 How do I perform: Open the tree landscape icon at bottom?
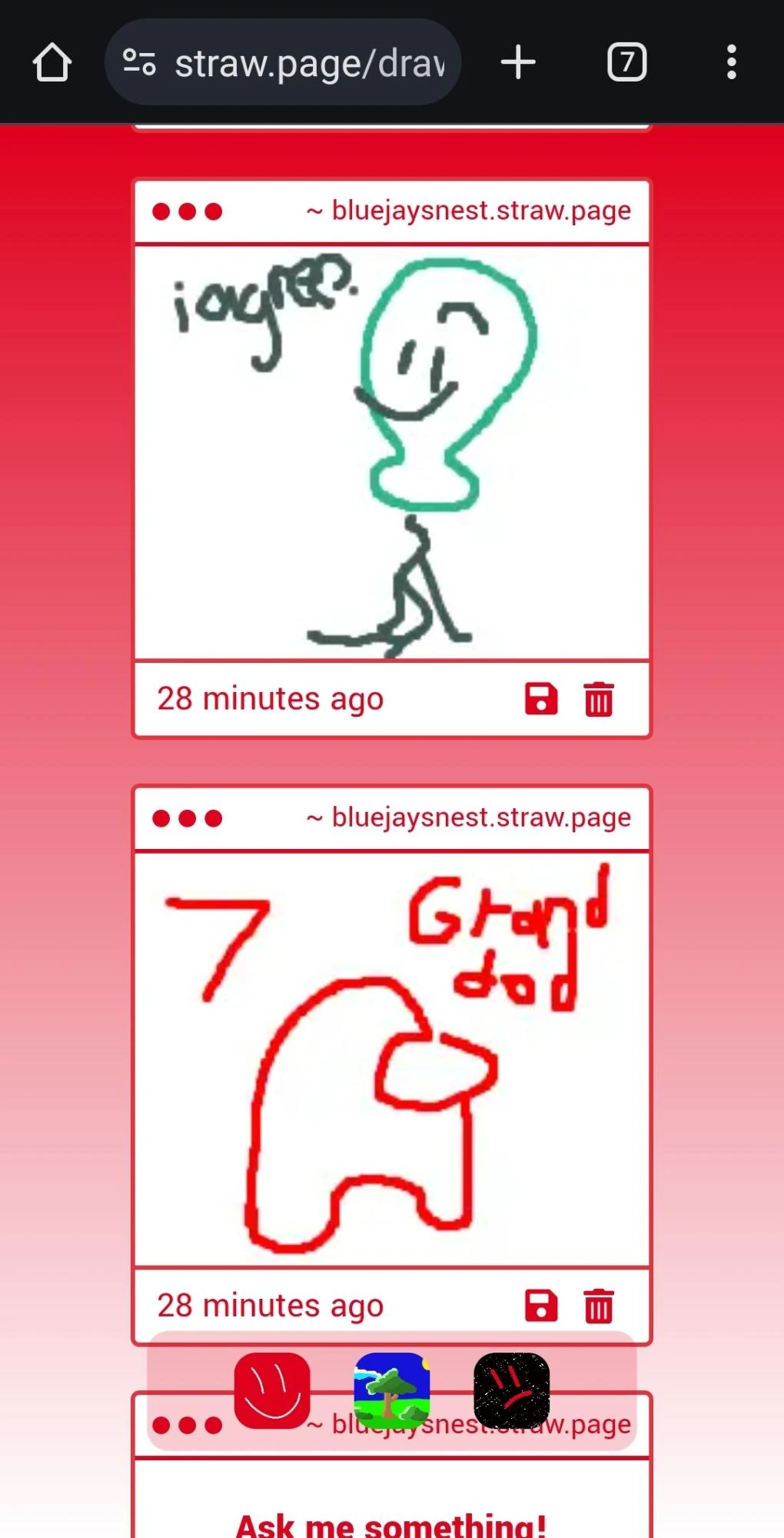[x=390, y=1389]
